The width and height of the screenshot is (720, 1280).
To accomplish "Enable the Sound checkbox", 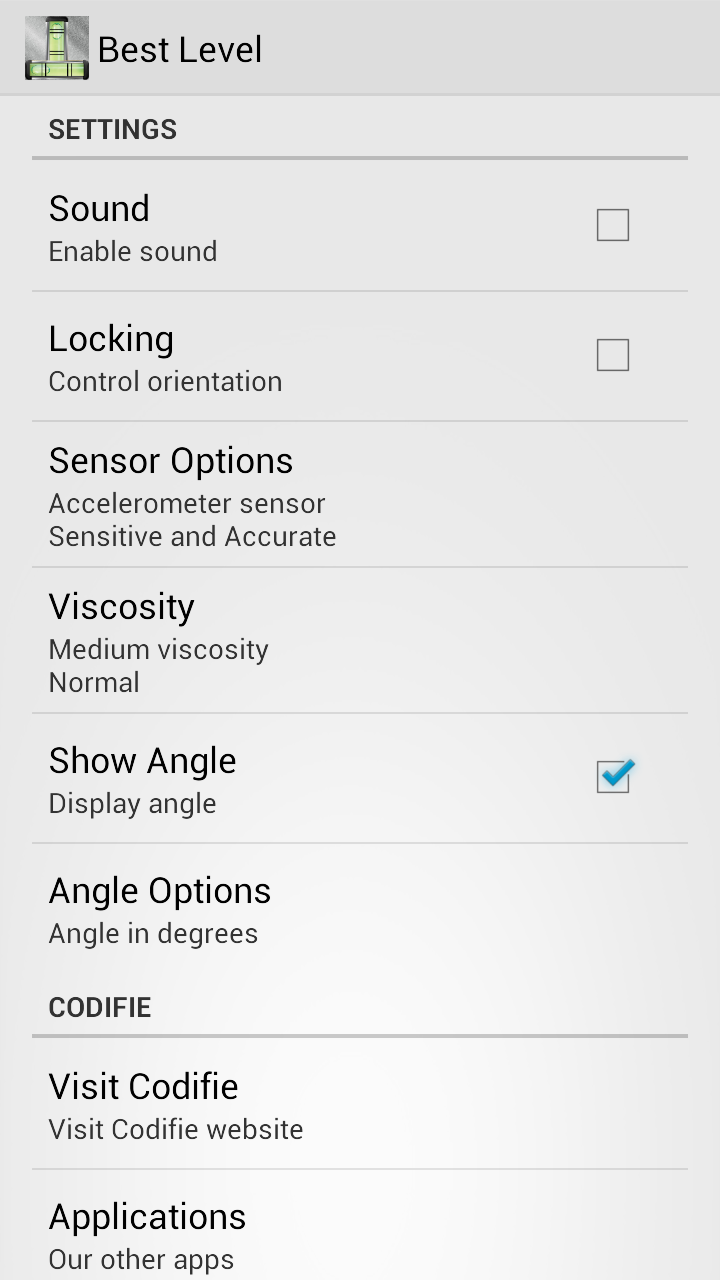I will [612, 226].
